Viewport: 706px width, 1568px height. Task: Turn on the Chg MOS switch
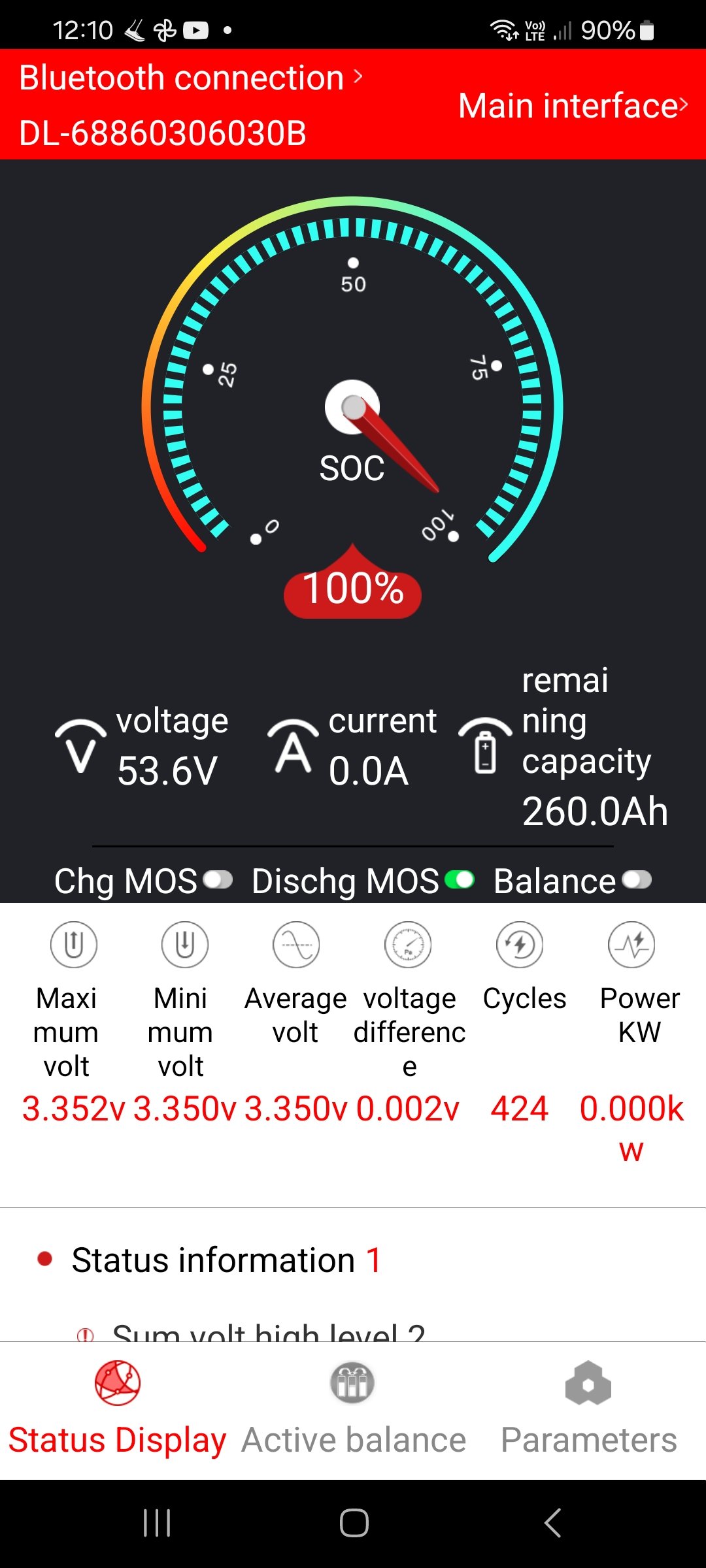(x=218, y=880)
